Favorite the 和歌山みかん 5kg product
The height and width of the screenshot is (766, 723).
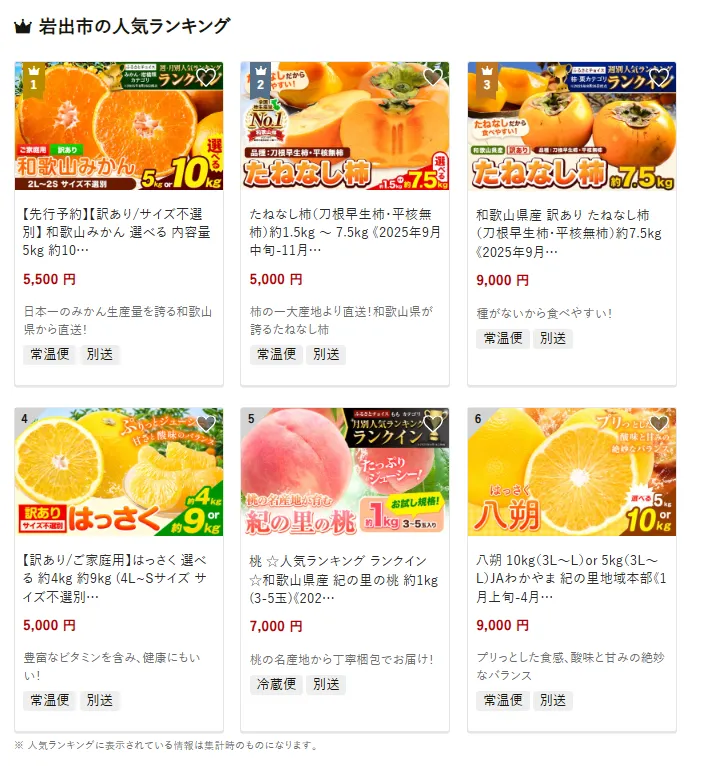[206, 78]
